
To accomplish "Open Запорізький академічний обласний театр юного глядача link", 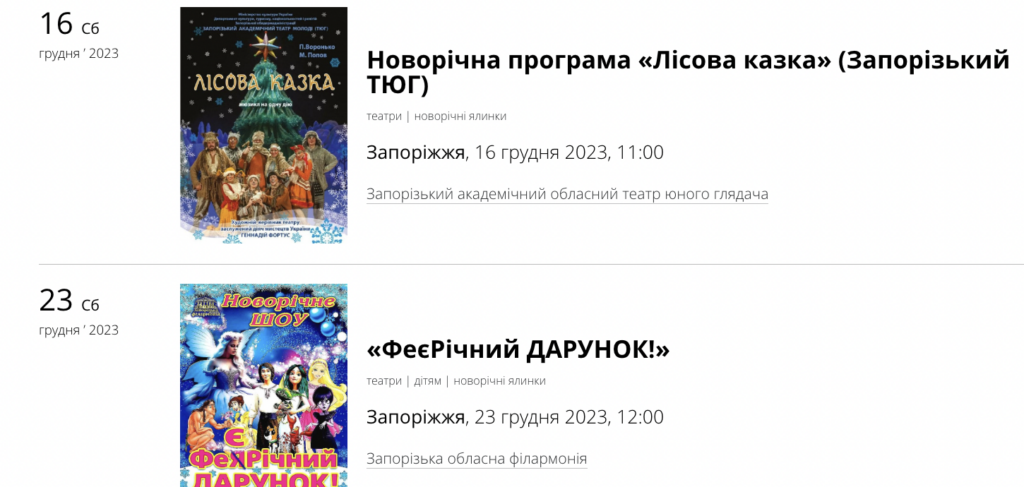I will 567,194.
